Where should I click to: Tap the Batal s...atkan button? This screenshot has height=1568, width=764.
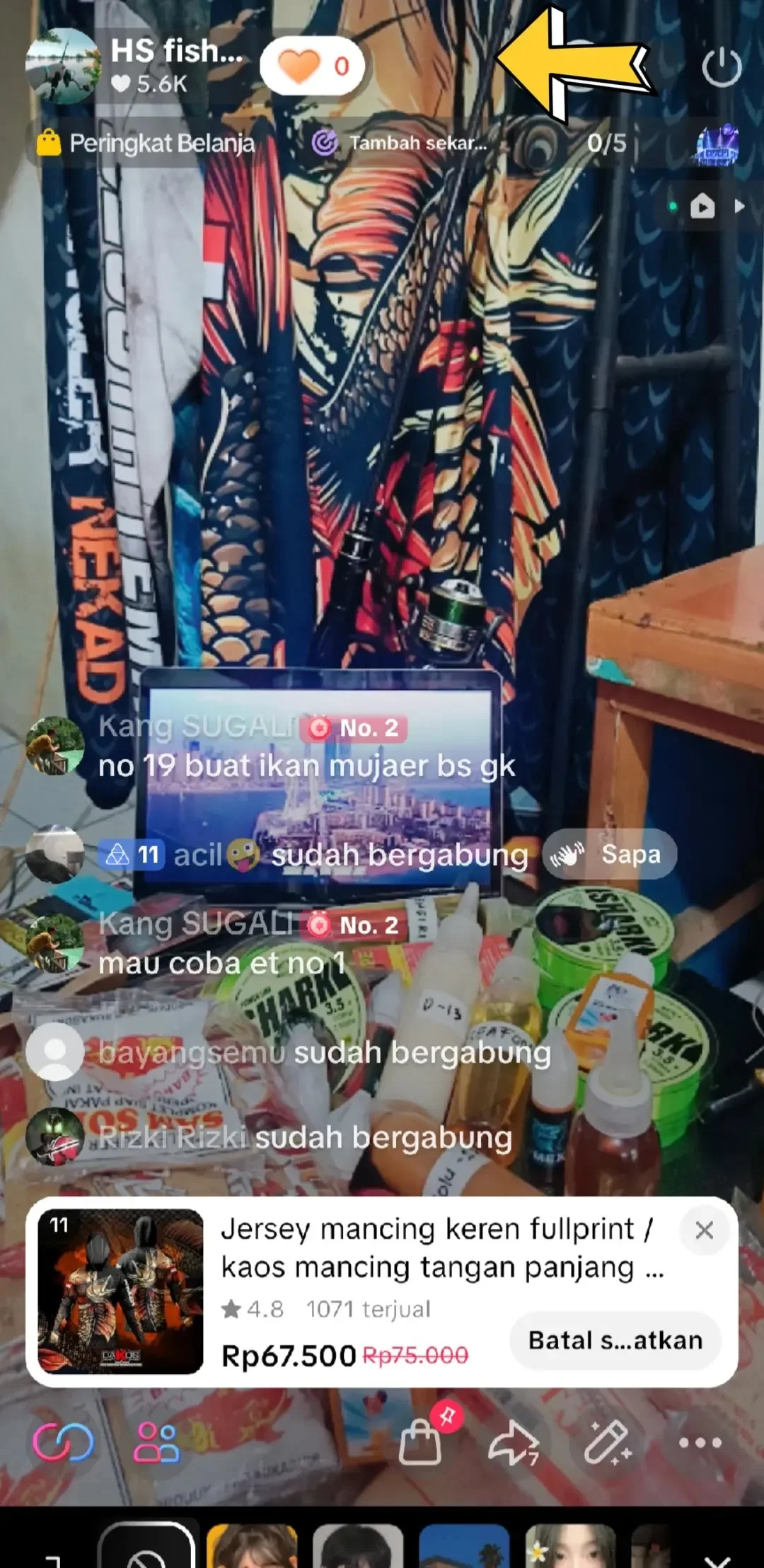(615, 1340)
